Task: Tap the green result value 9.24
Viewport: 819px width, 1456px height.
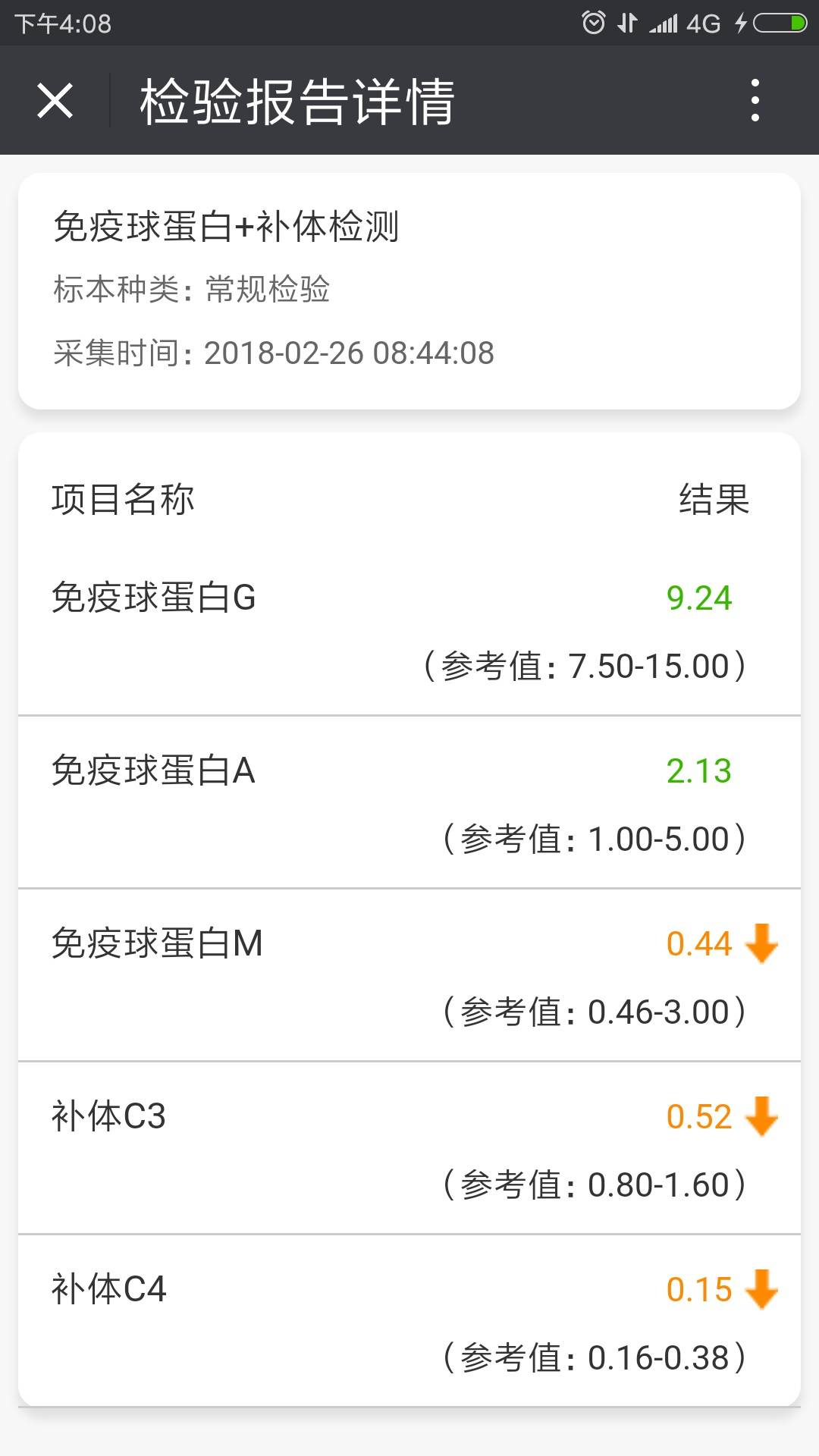Action: [698, 598]
